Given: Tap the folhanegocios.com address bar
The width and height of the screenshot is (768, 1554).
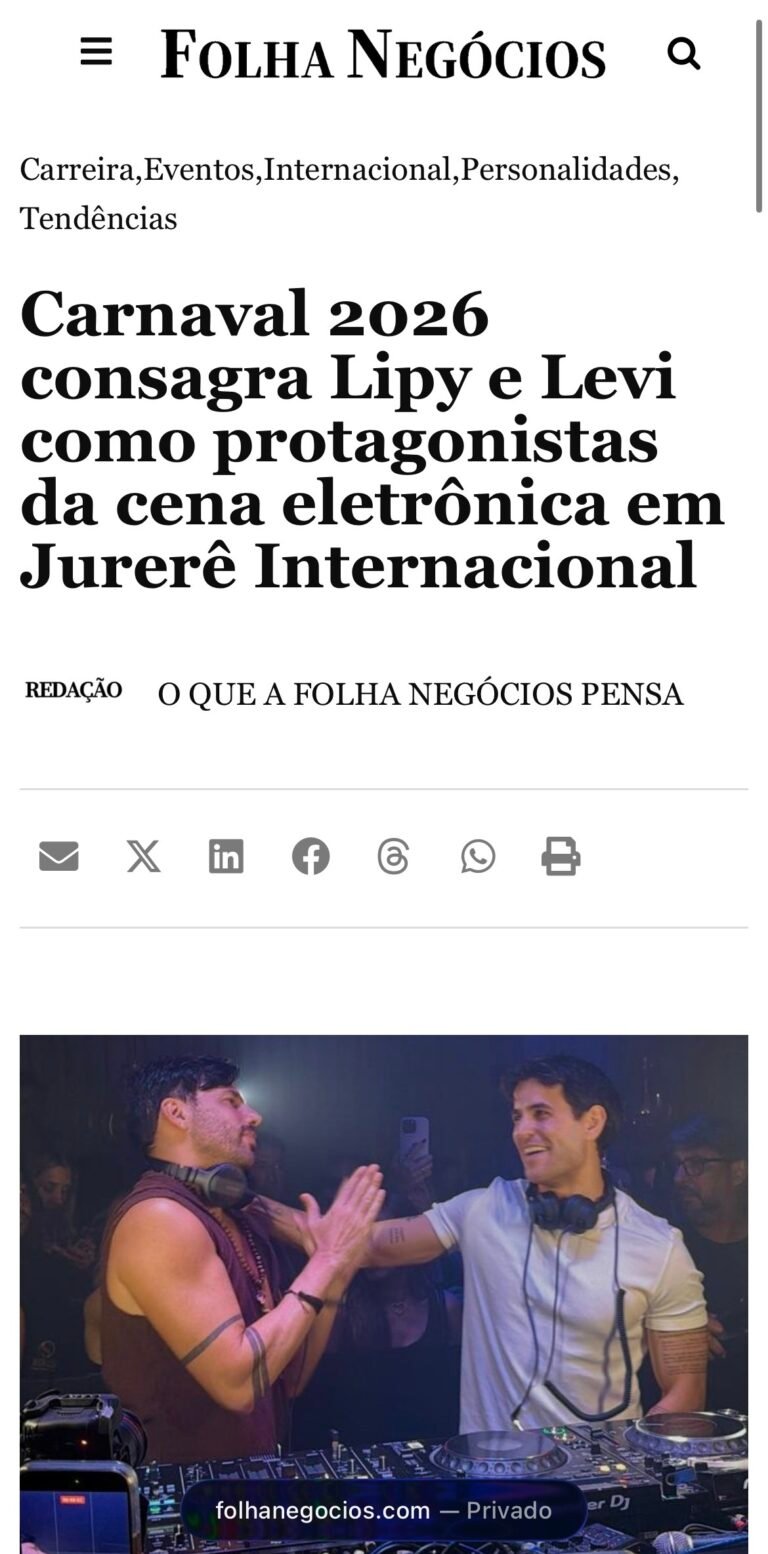Looking at the screenshot, I should (383, 1510).
